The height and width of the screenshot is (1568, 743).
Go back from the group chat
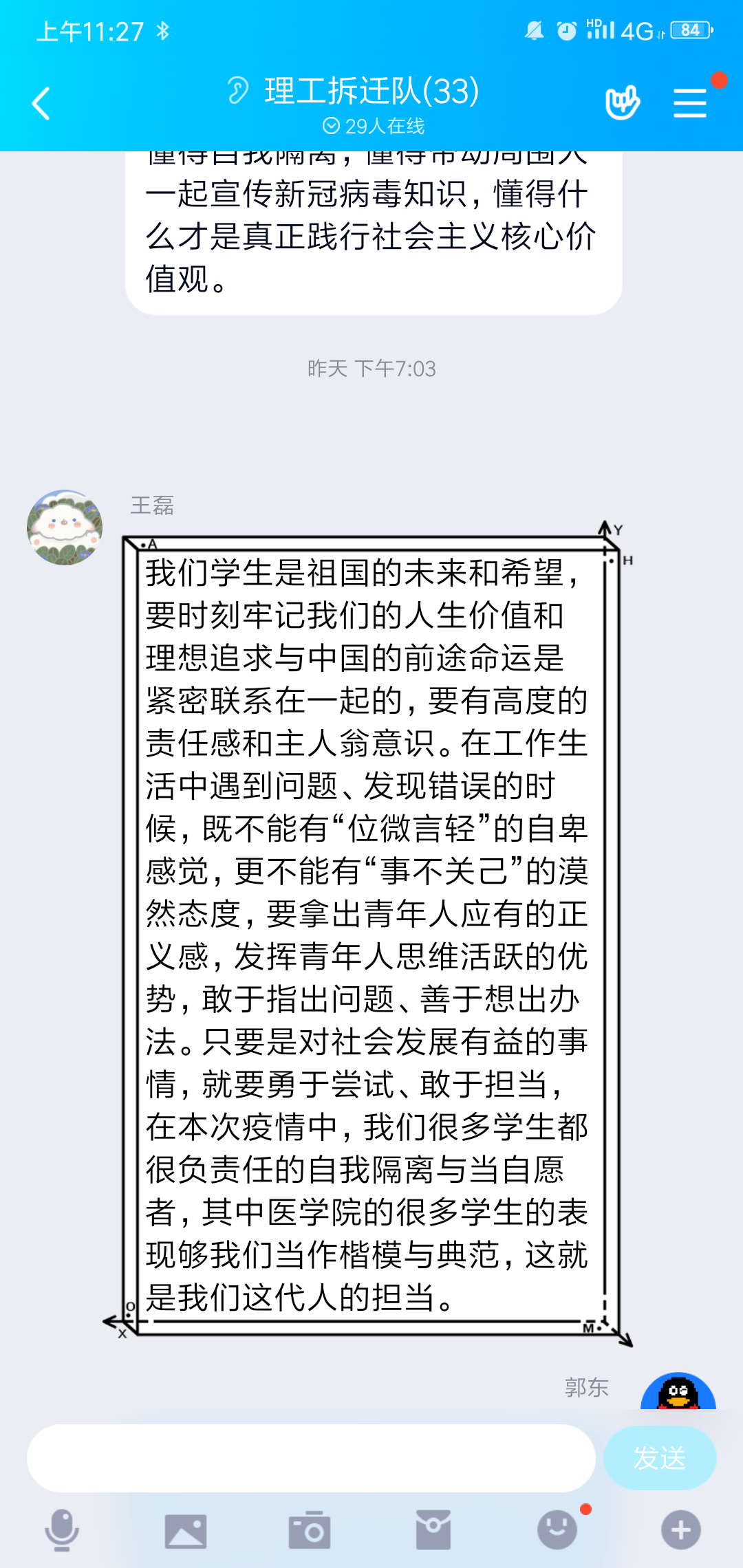41,104
